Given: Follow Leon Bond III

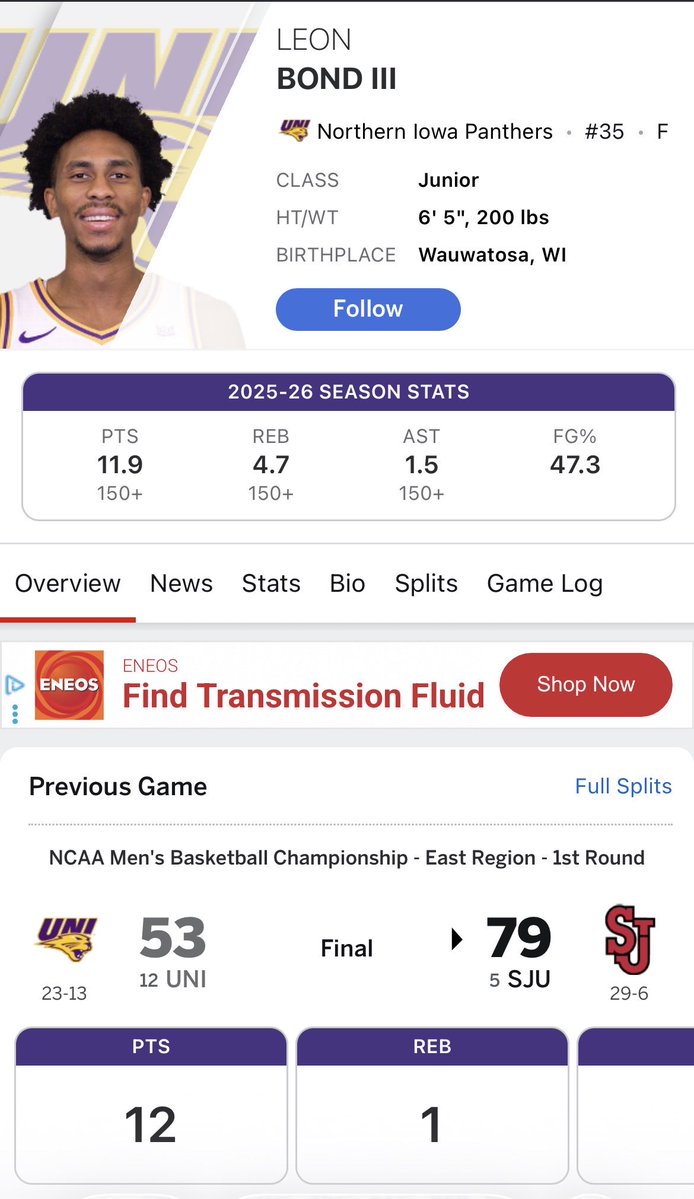Looking at the screenshot, I should click(368, 309).
